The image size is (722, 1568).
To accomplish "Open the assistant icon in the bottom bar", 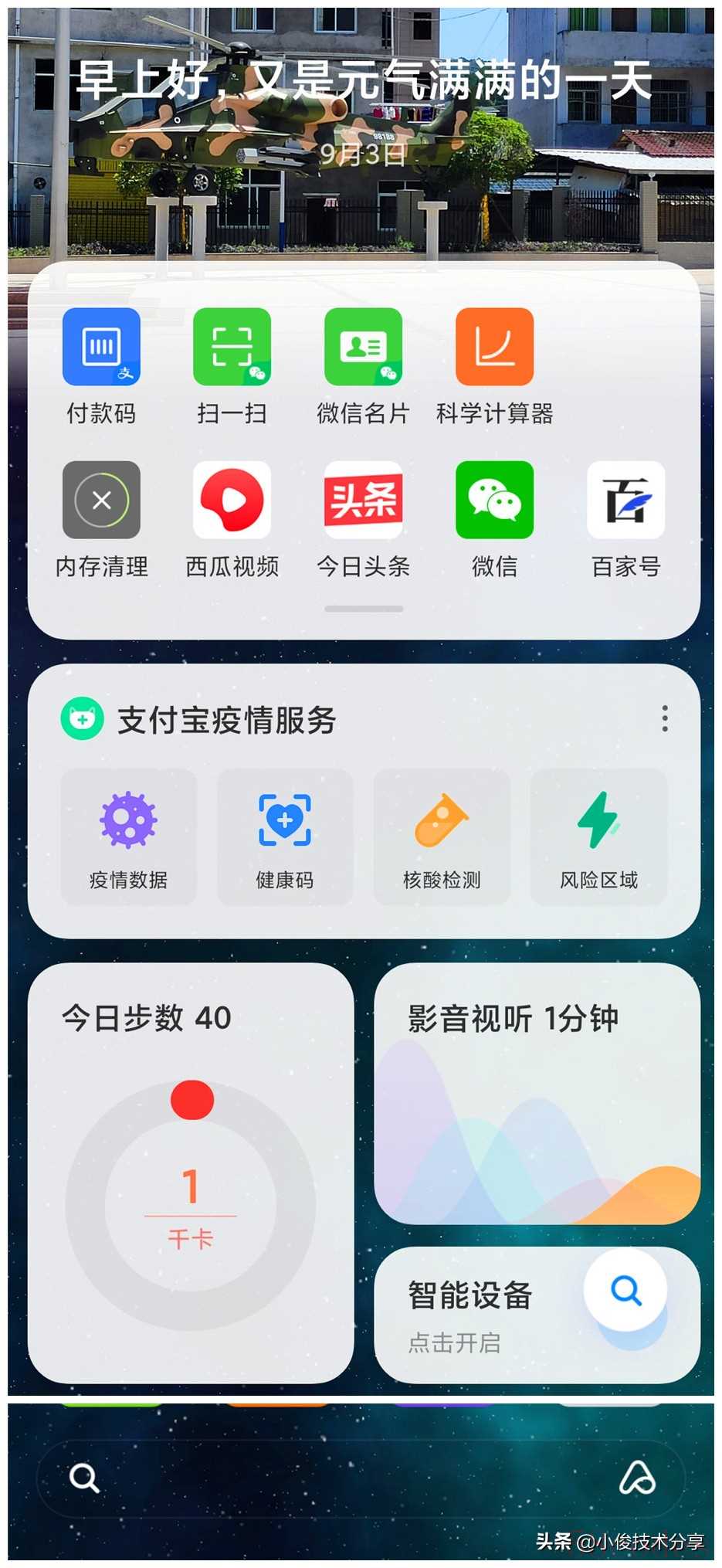I will 637,1478.
